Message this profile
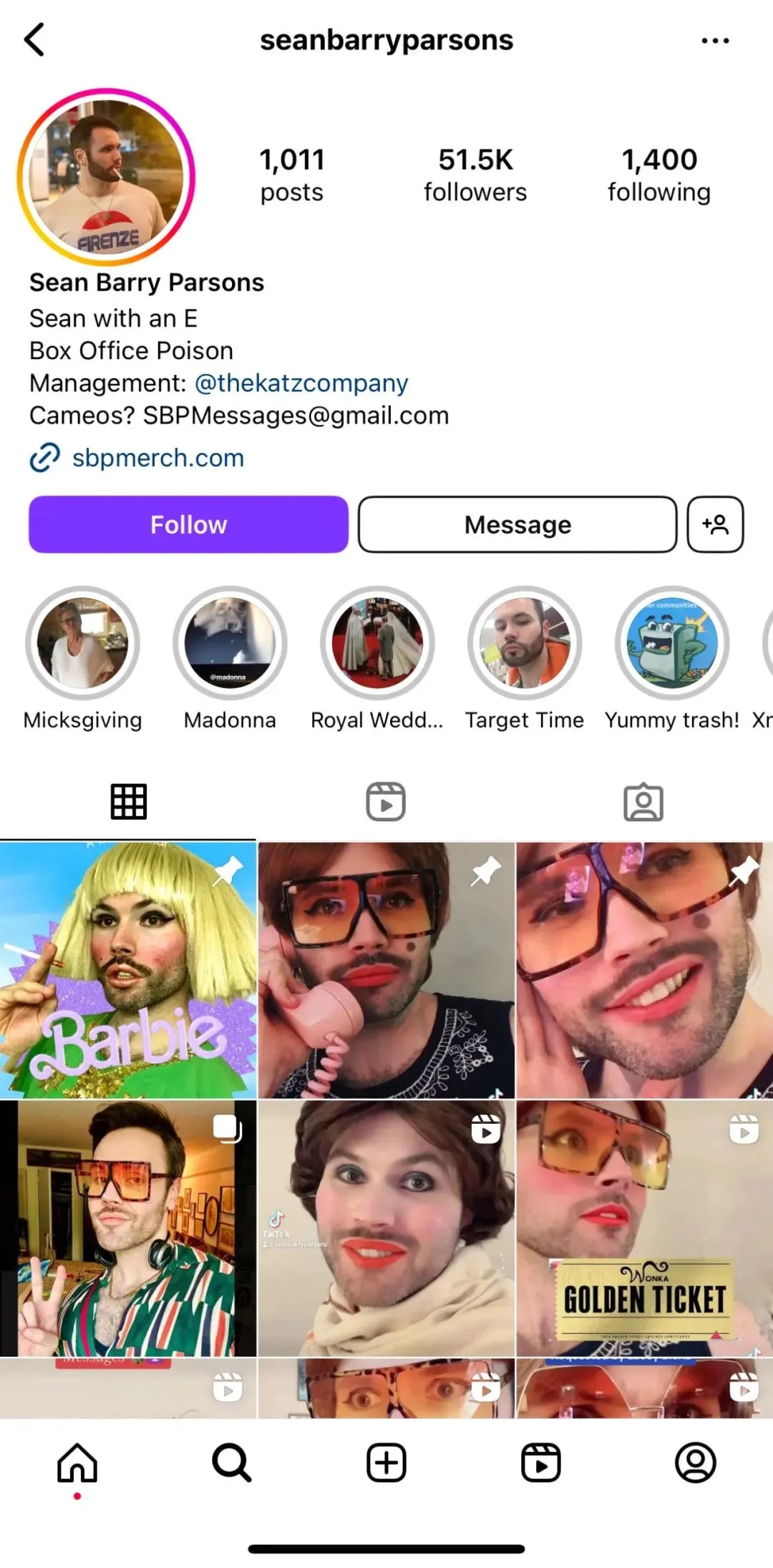 517,524
